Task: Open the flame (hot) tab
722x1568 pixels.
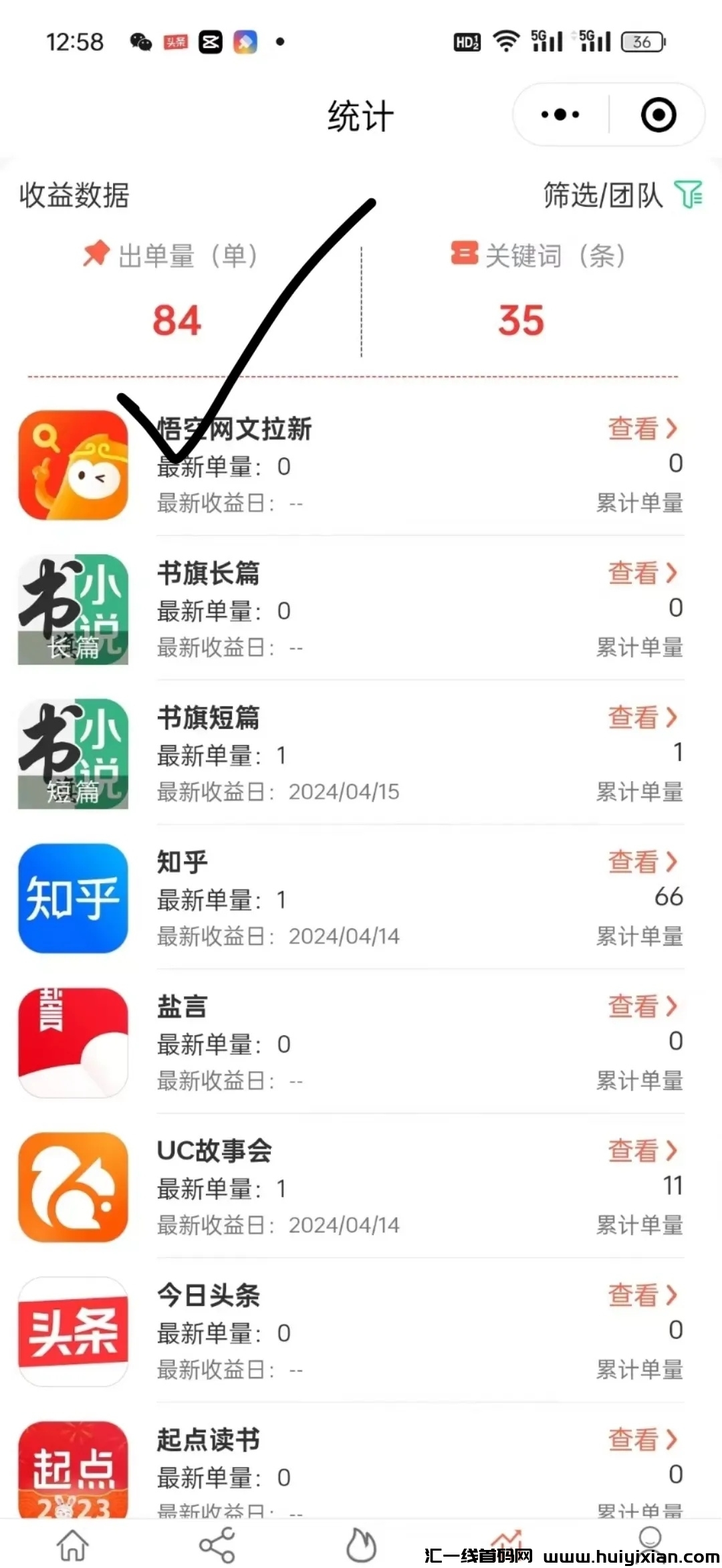Action: point(361,1545)
